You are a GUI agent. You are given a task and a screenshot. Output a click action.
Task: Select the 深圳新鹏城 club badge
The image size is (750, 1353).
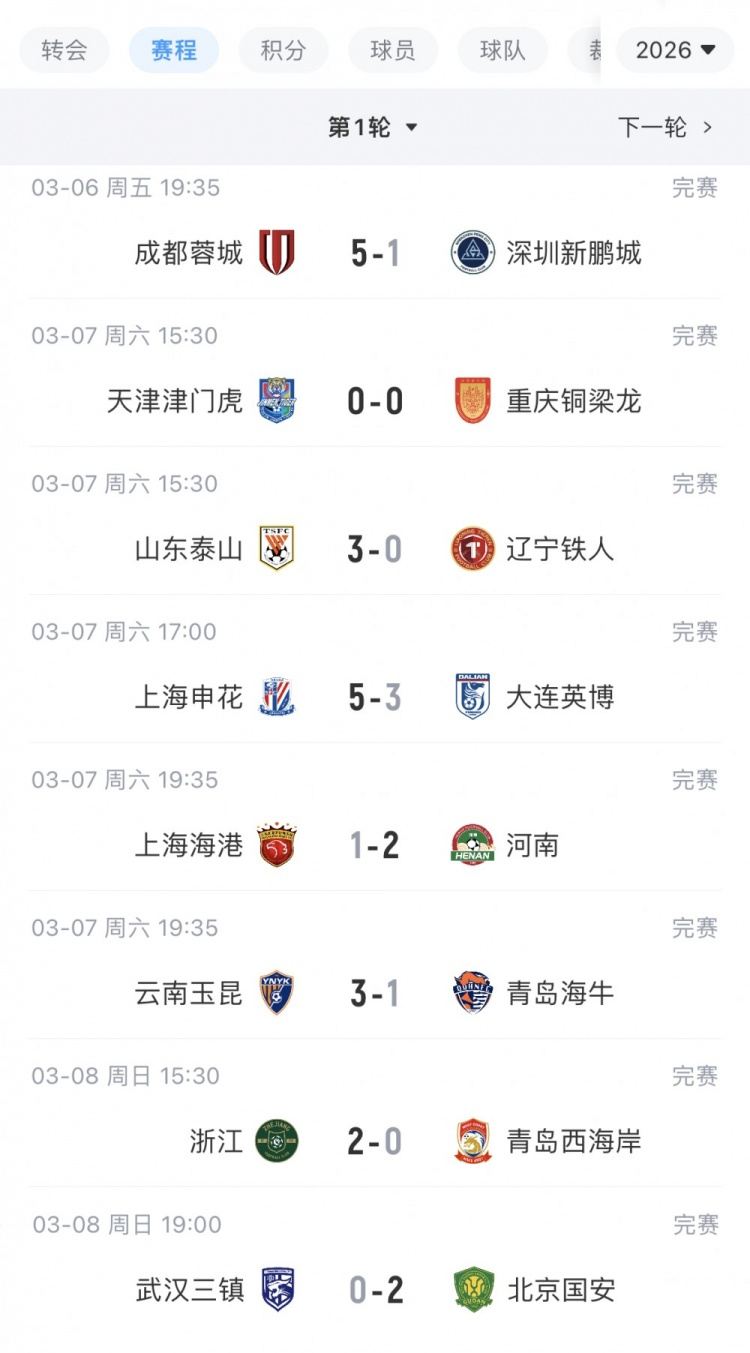pyautogui.click(x=470, y=253)
